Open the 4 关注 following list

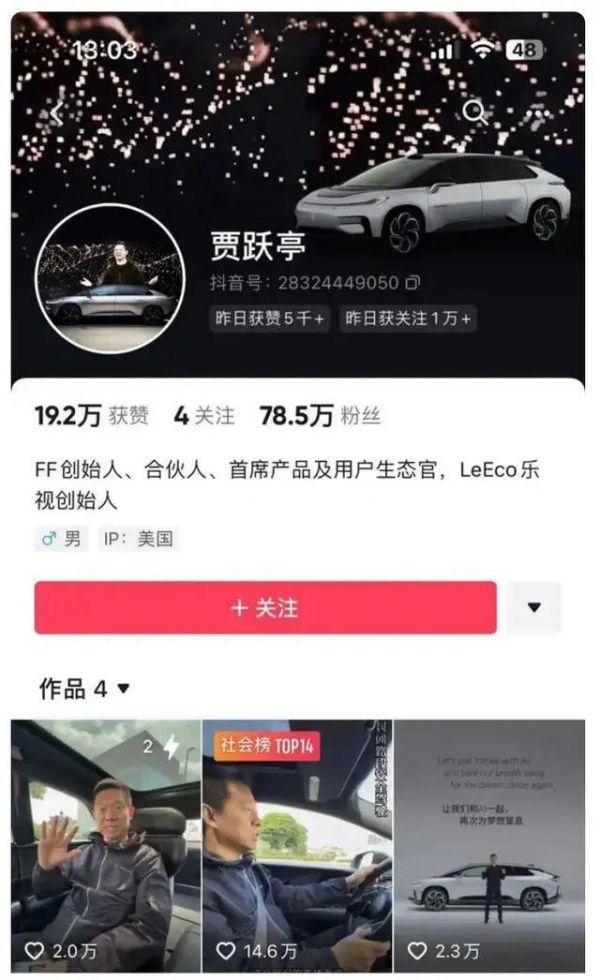(x=204, y=416)
